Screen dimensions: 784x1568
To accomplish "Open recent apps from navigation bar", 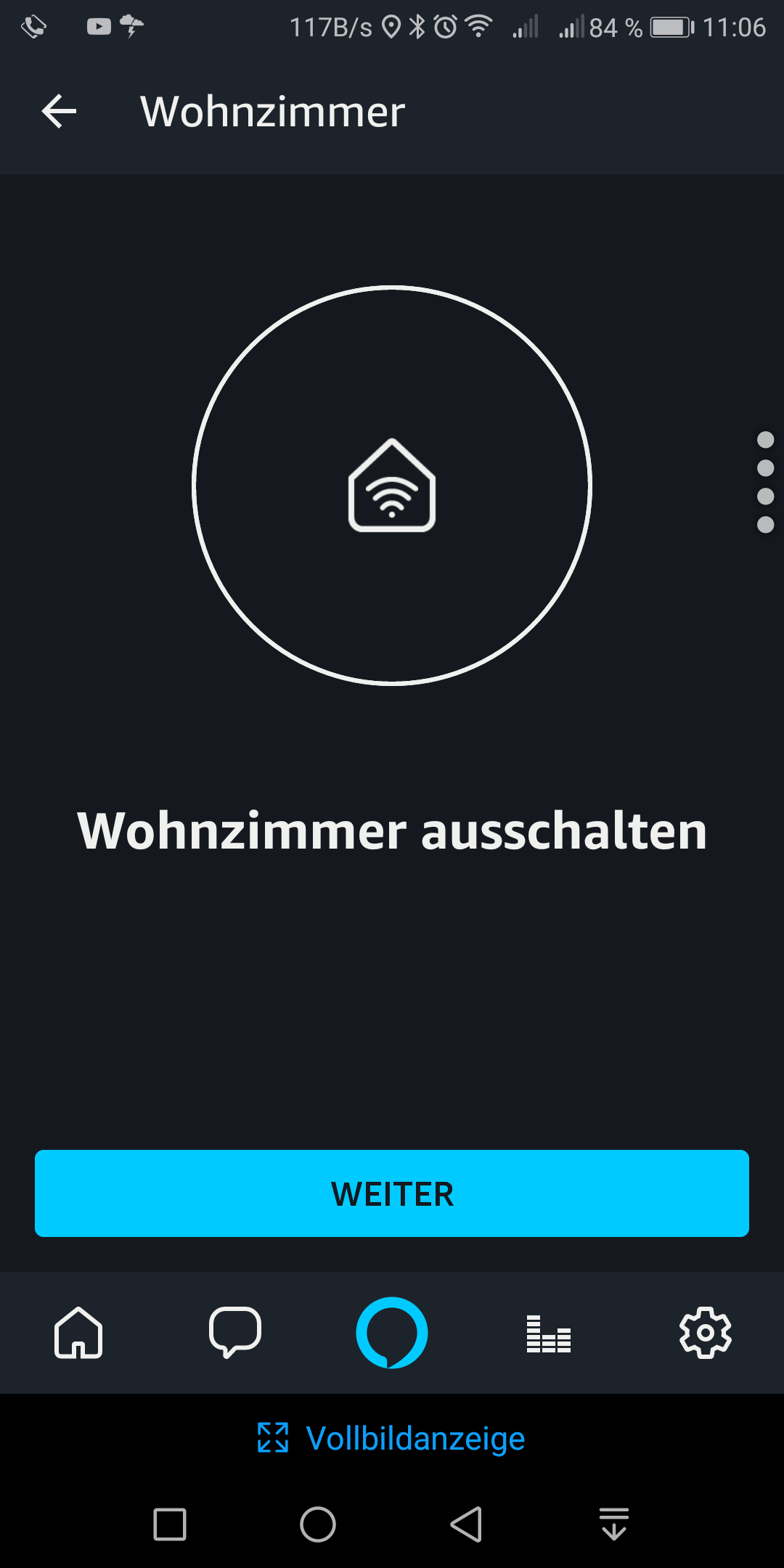I will point(170,1524).
